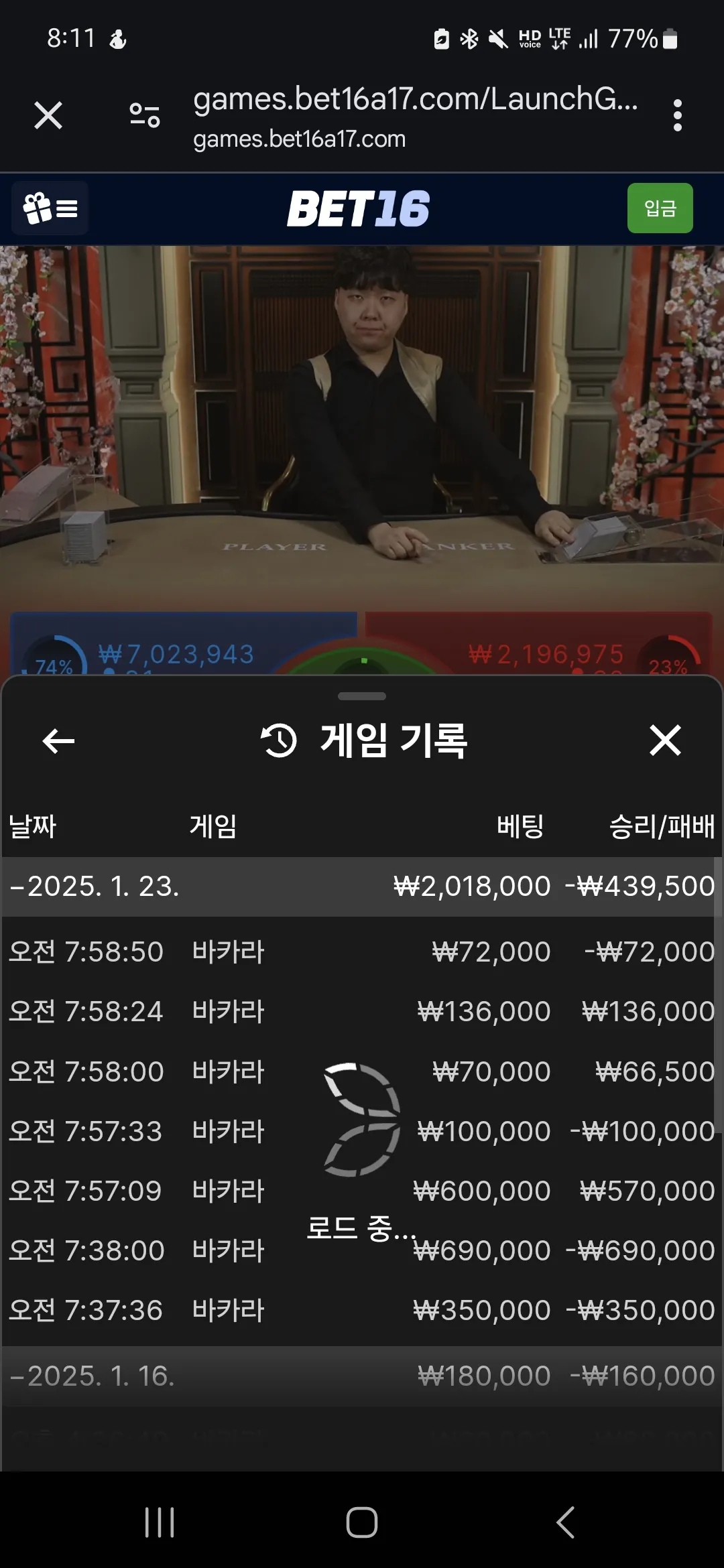Open the browser overflow menu
Screen dimensions: 724x1568
click(678, 115)
